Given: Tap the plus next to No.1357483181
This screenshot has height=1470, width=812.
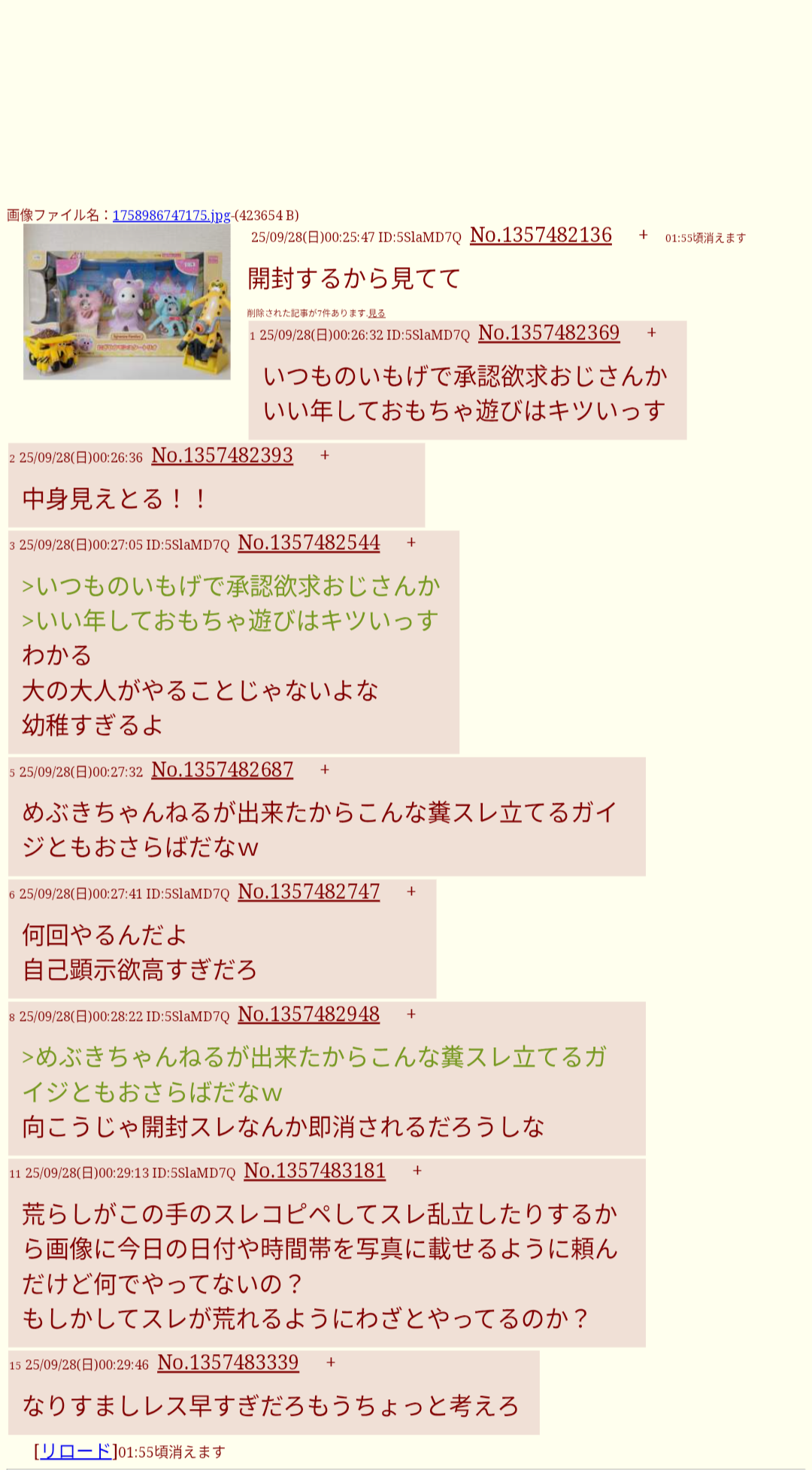Looking at the screenshot, I should (x=417, y=1171).
